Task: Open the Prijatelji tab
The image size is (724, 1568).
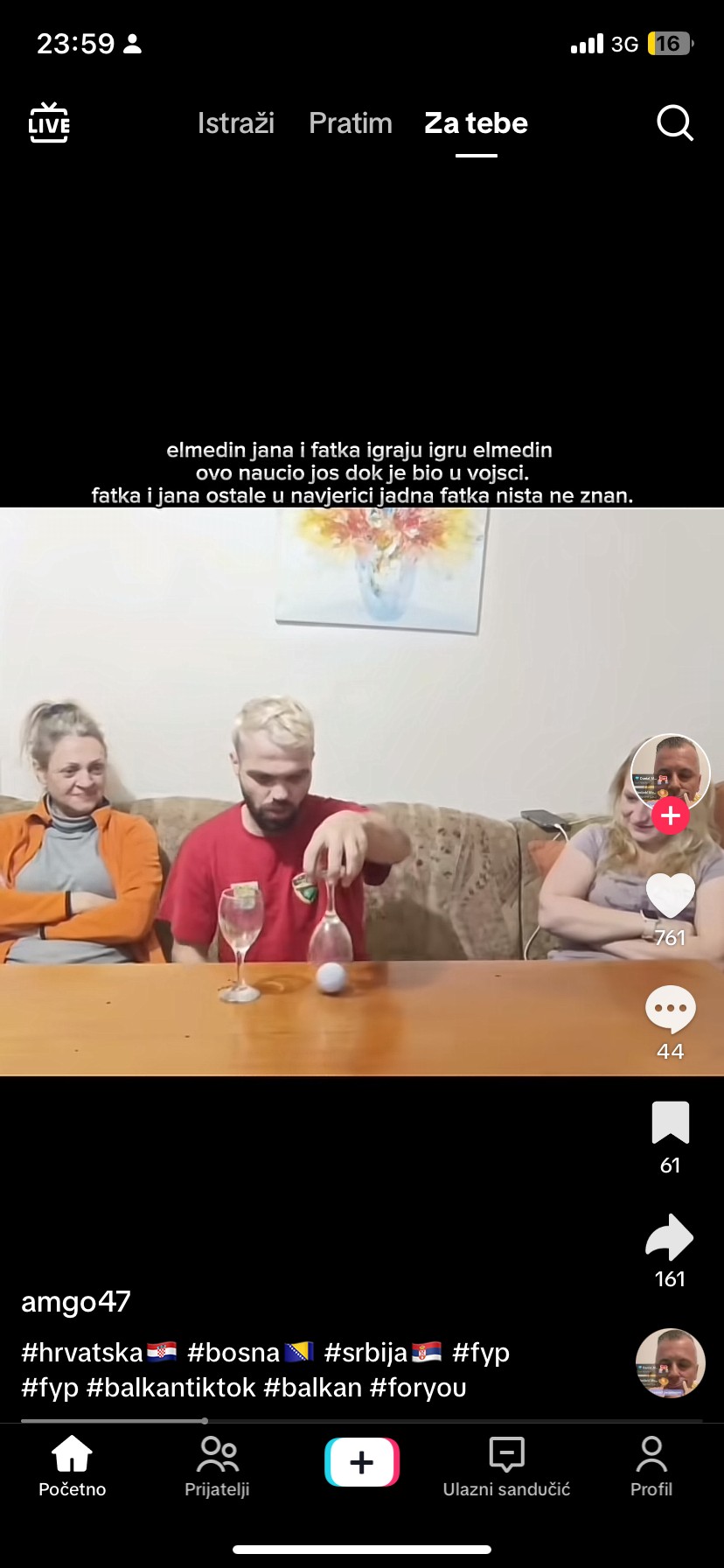Action: pos(217,1467)
